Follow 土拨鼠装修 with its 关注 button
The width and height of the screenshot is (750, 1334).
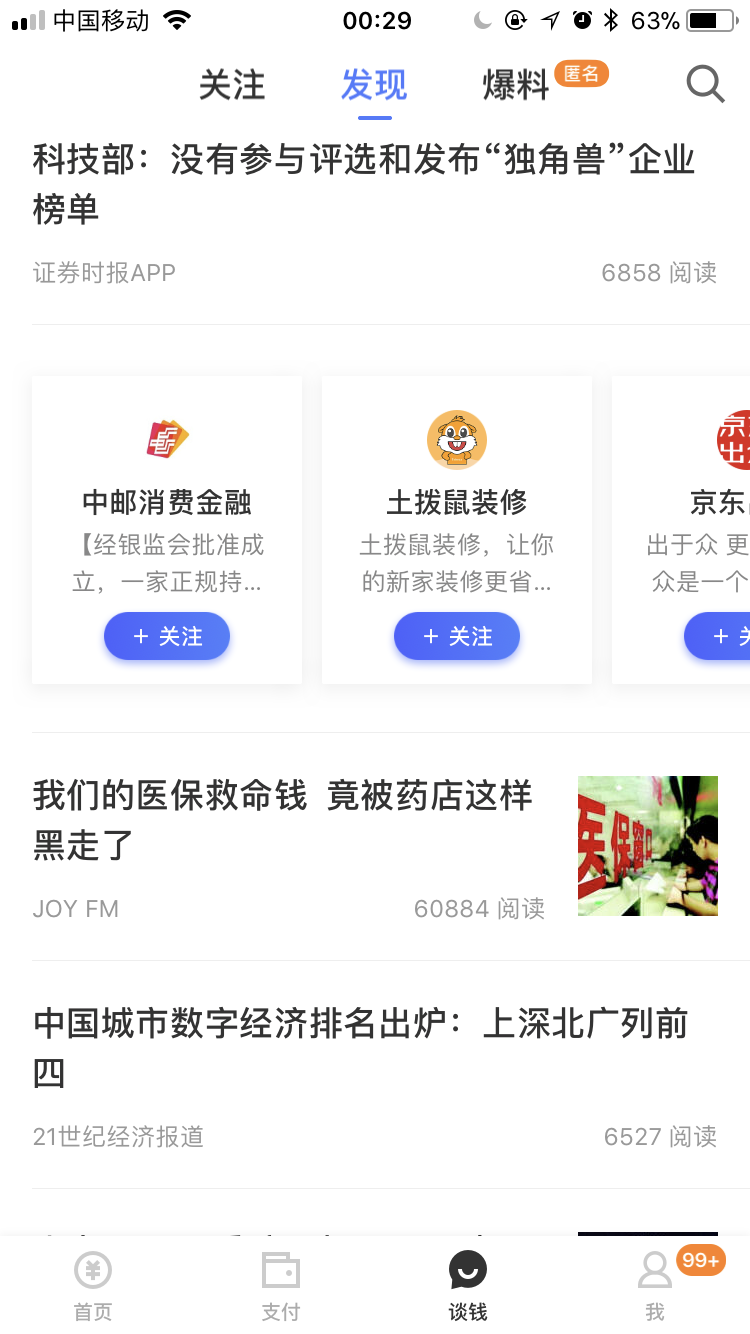pos(457,636)
